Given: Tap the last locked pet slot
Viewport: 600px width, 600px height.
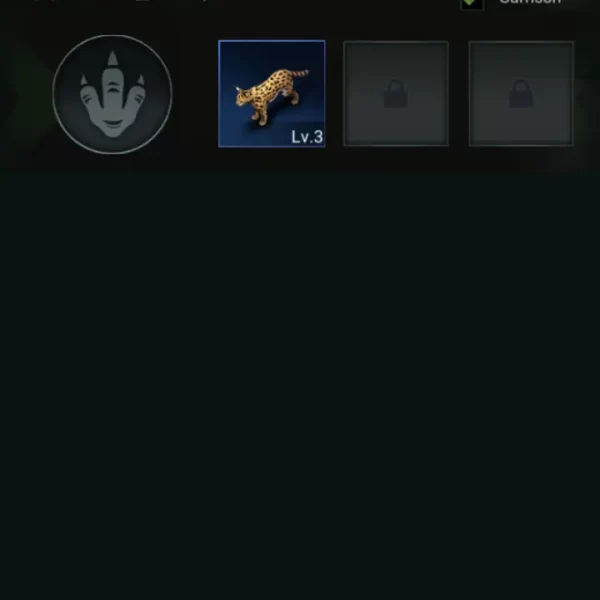Looking at the screenshot, I should tap(521, 94).
